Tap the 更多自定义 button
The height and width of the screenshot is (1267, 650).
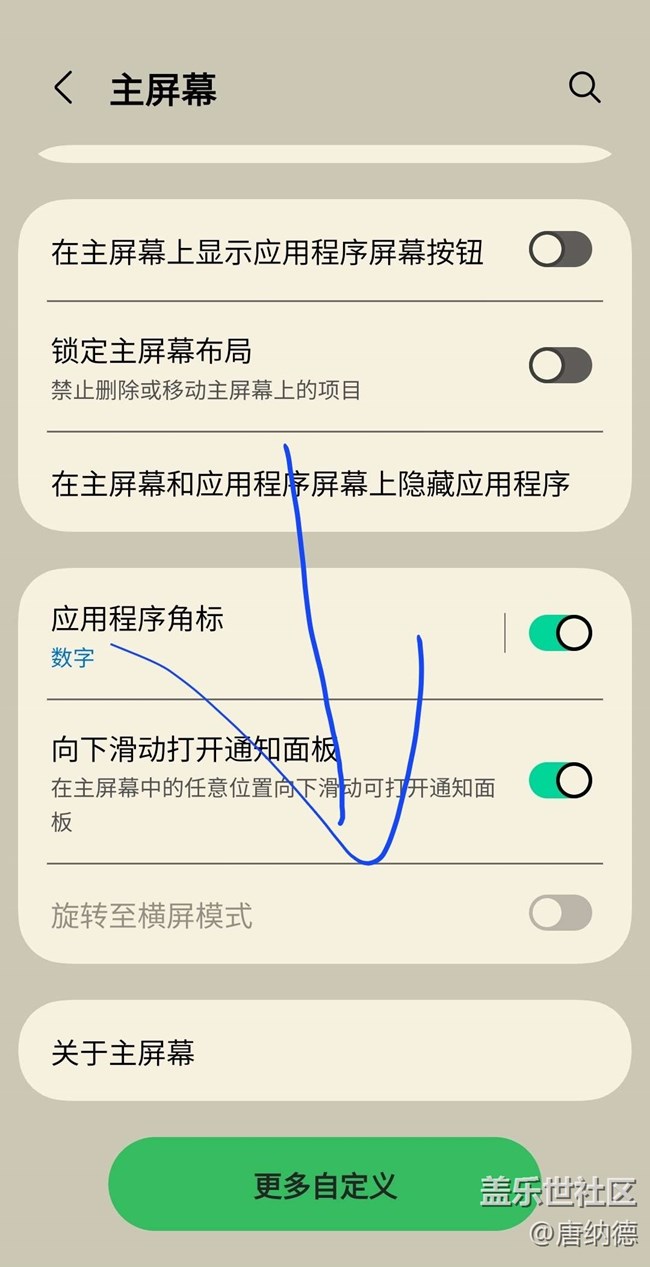click(x=324, y=1185)
